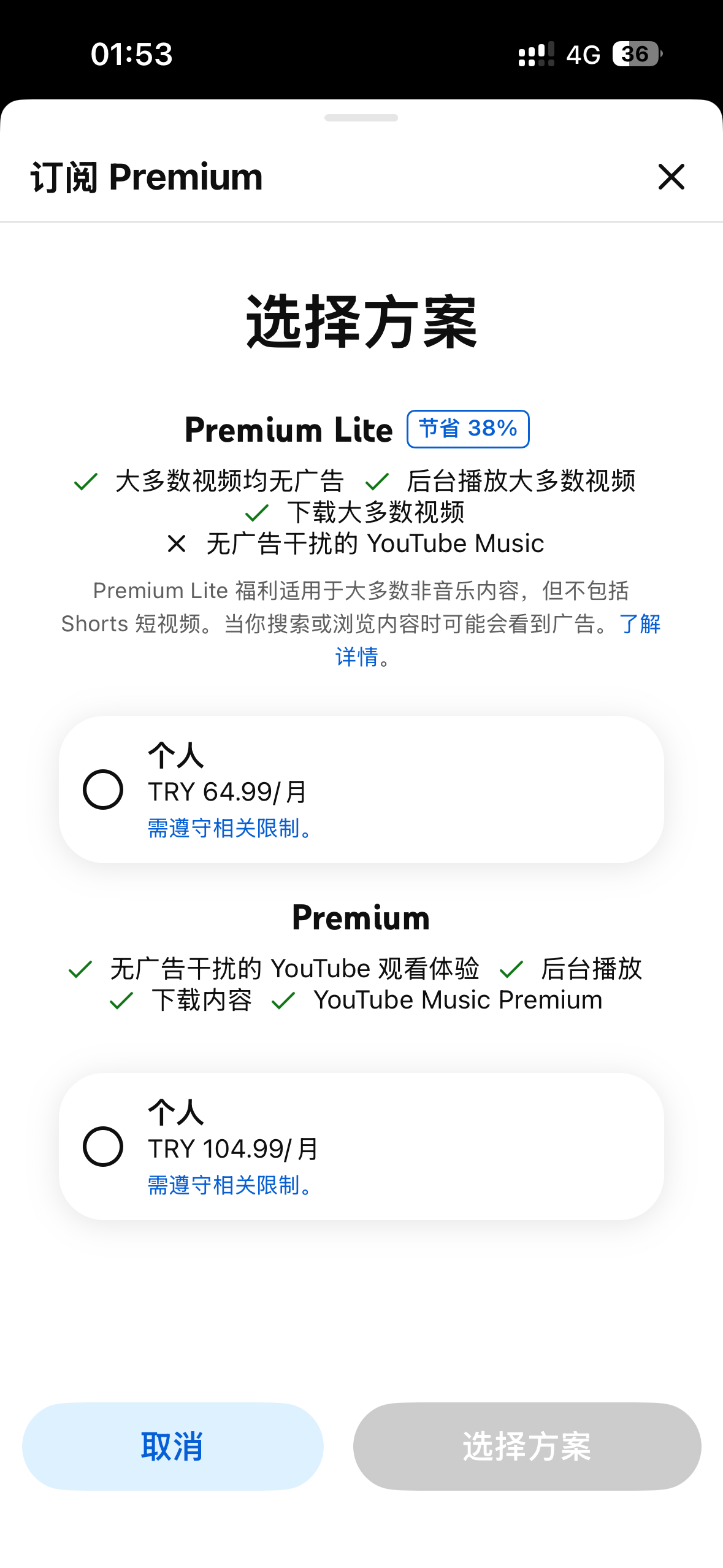The image size is (723, 1568).
Task: Tap the 取消 button
Action: [x=172, y=1446]
